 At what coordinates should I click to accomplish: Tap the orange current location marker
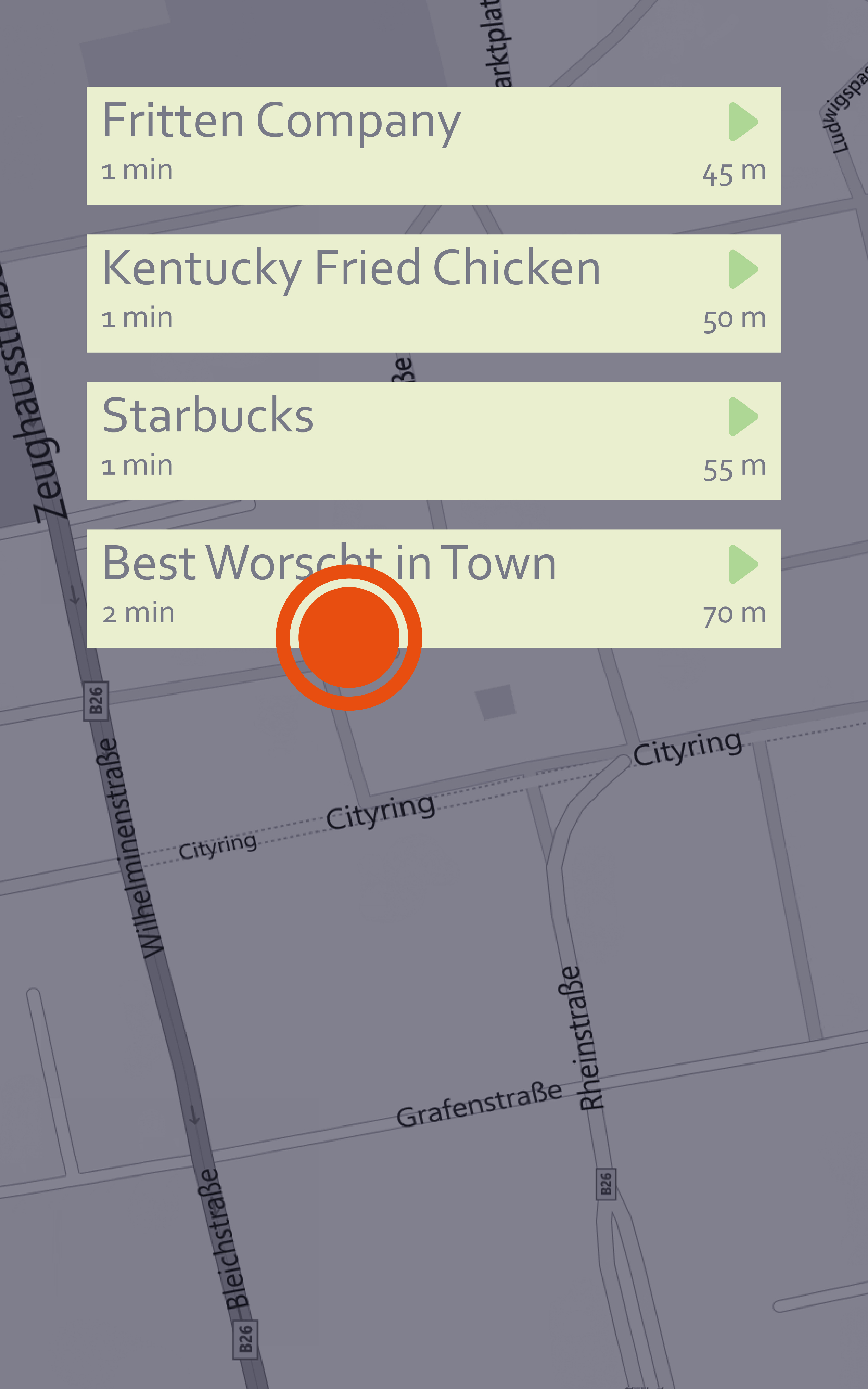point(349,637)
